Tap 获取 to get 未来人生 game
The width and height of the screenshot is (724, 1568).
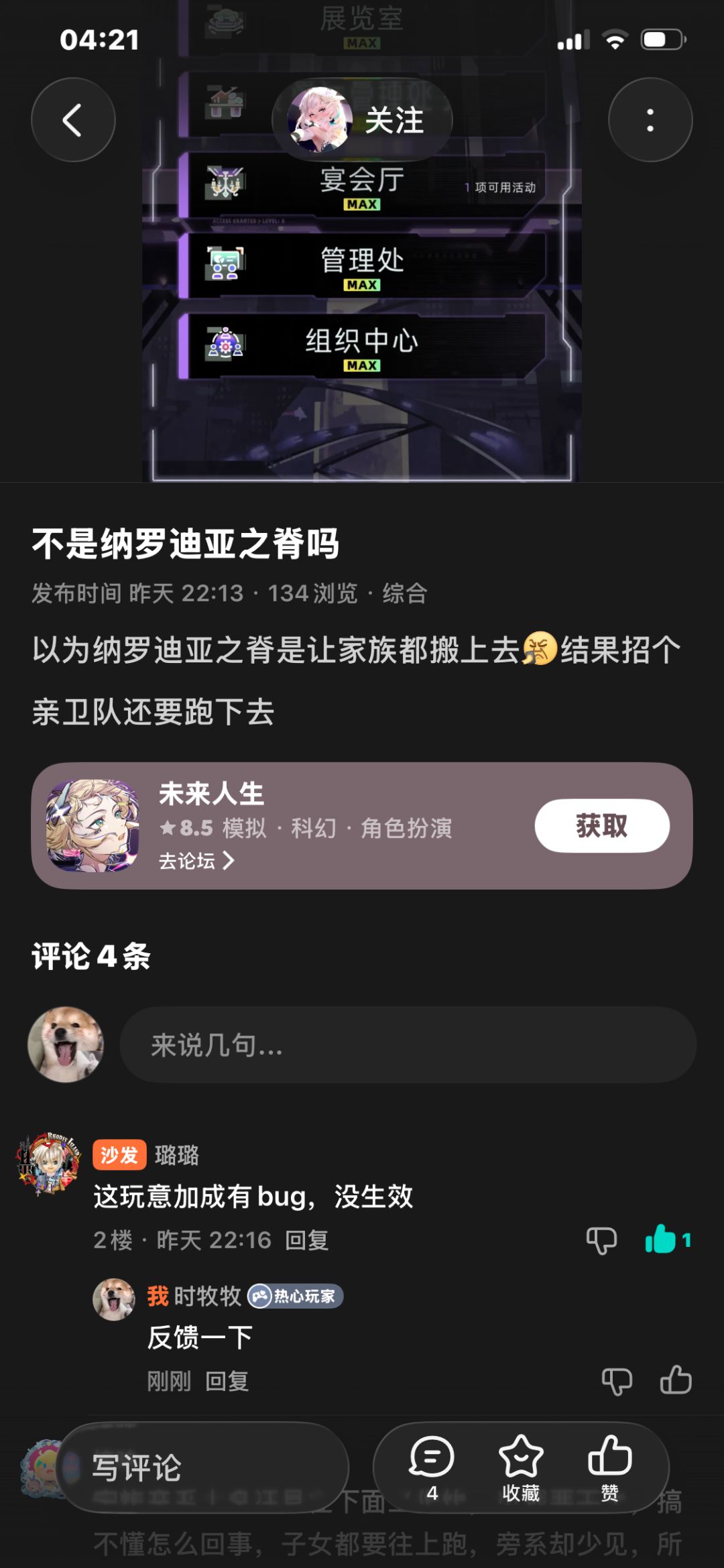(602, 827)
